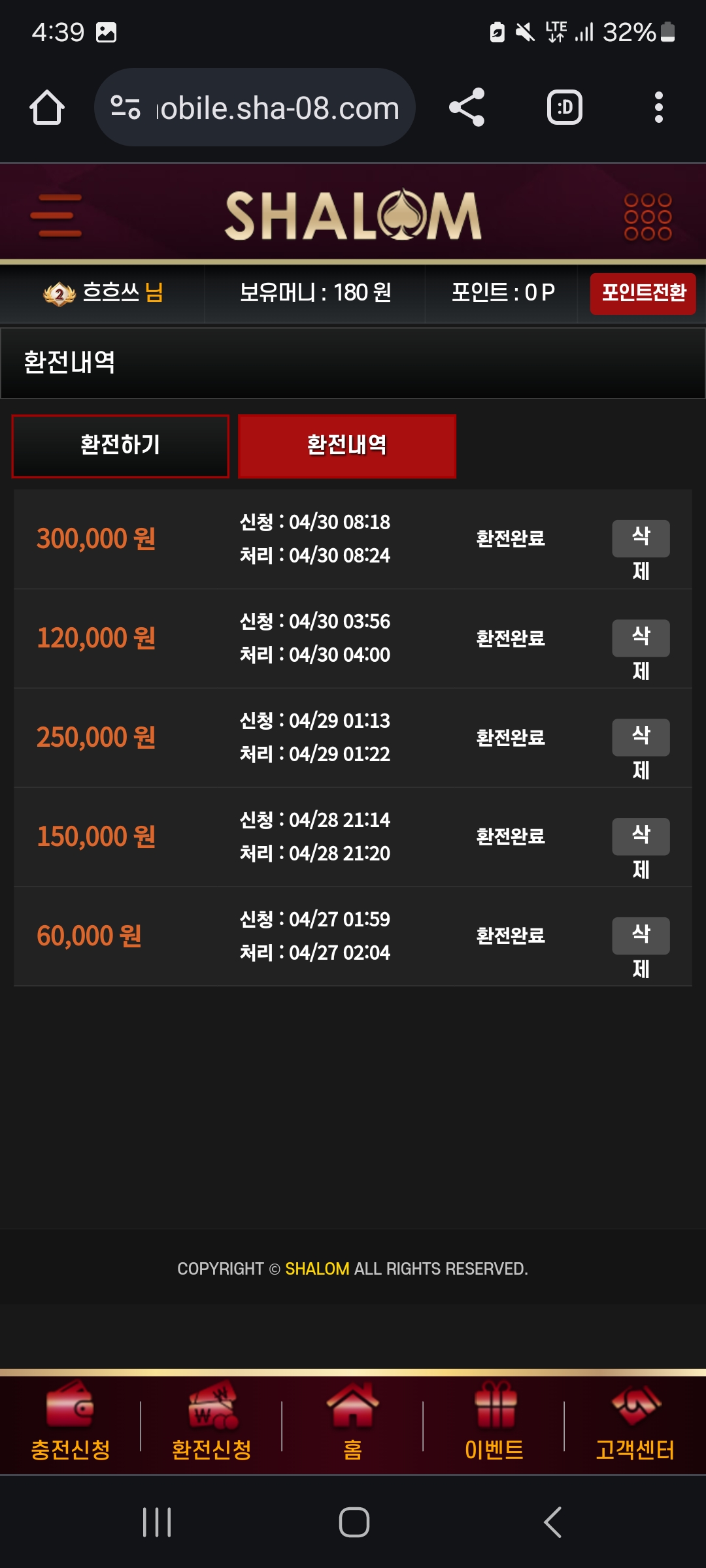706x1568 pixels.
Task: Switch to the 환전하기 tab
Action: 120,446
